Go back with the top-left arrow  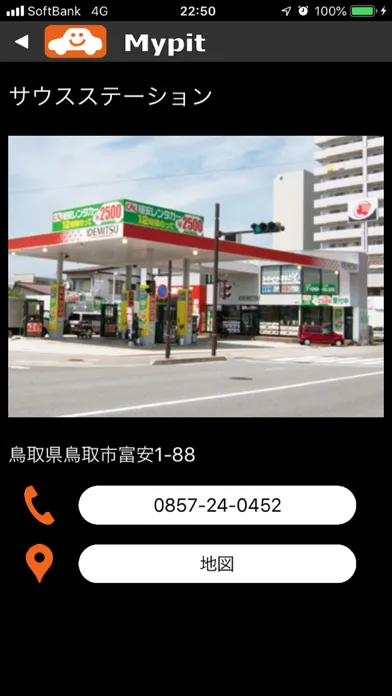21,42
